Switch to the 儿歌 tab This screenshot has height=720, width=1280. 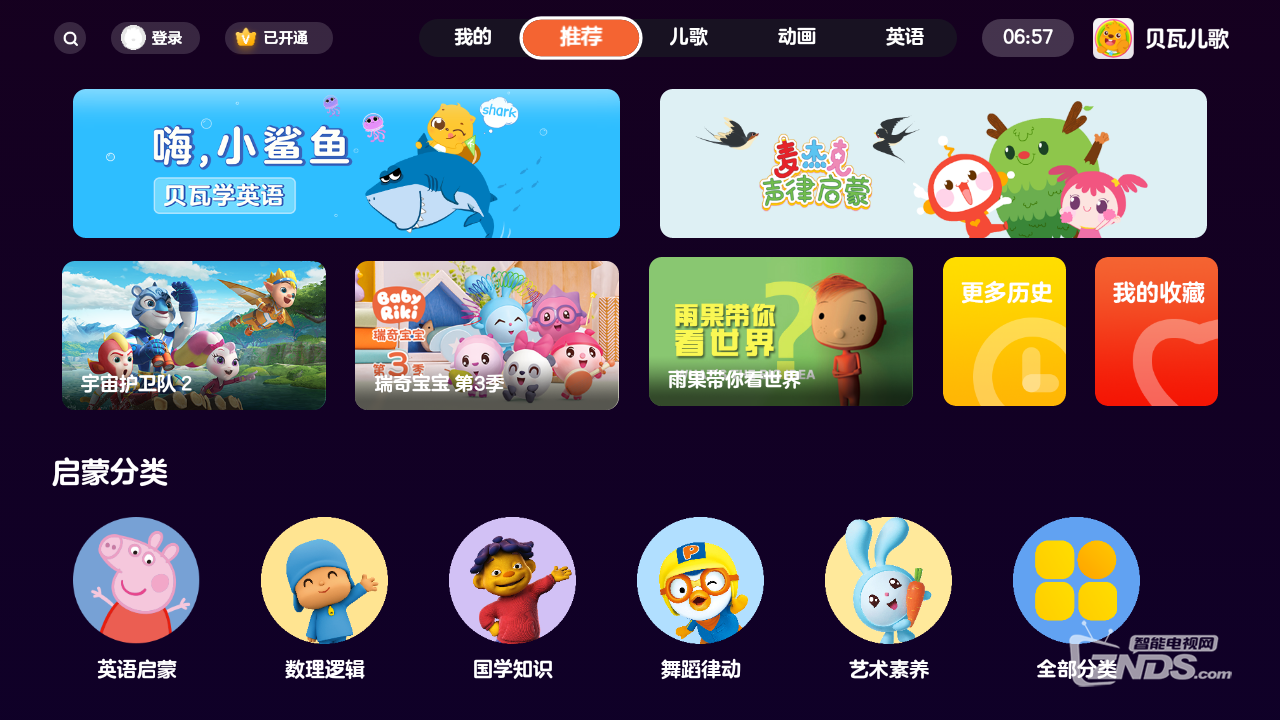tap(689, 38)
